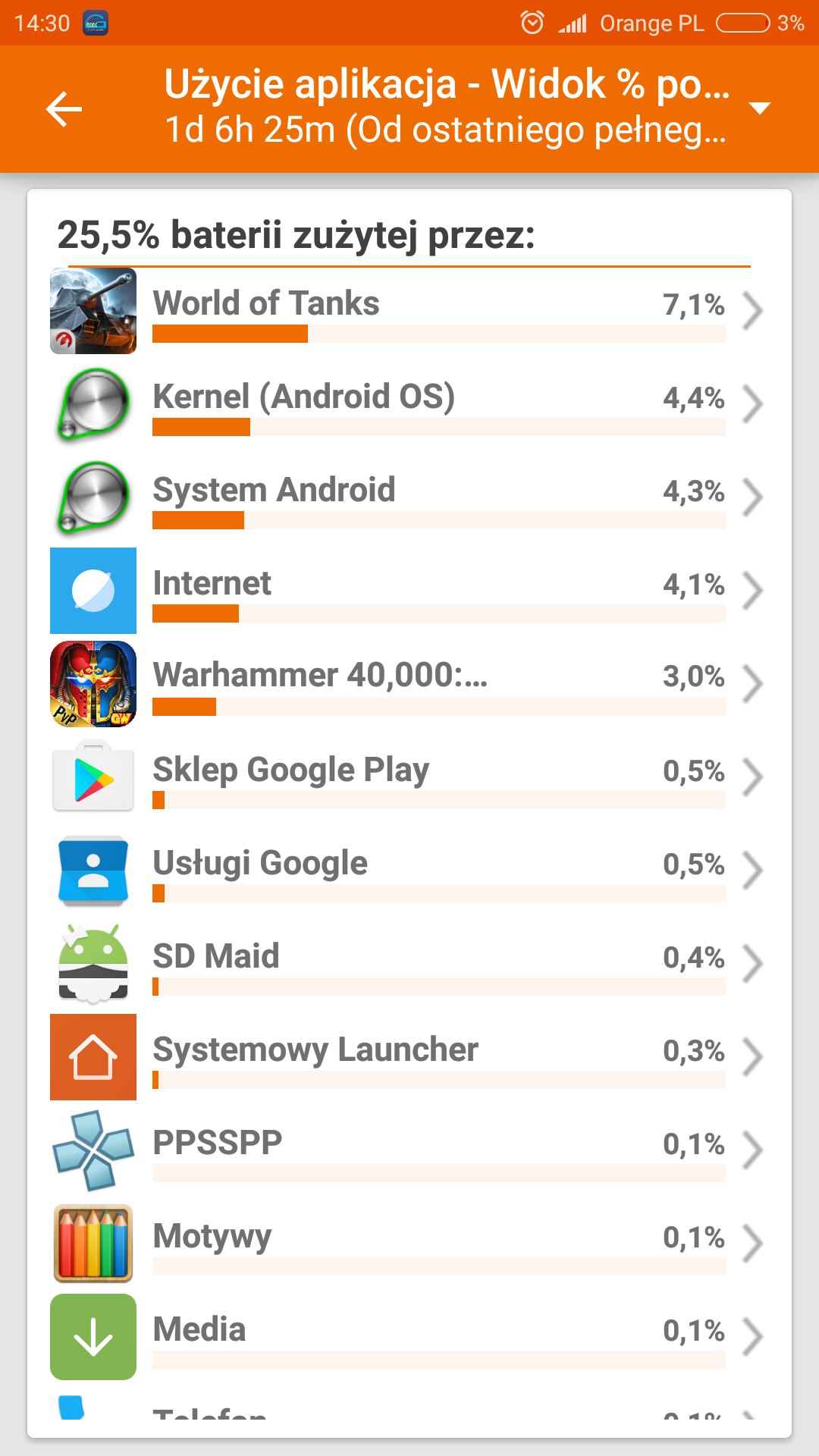The image size is (819, 1456).
Task: Open the Internet app usage row
Action: (x=409, y=591)
